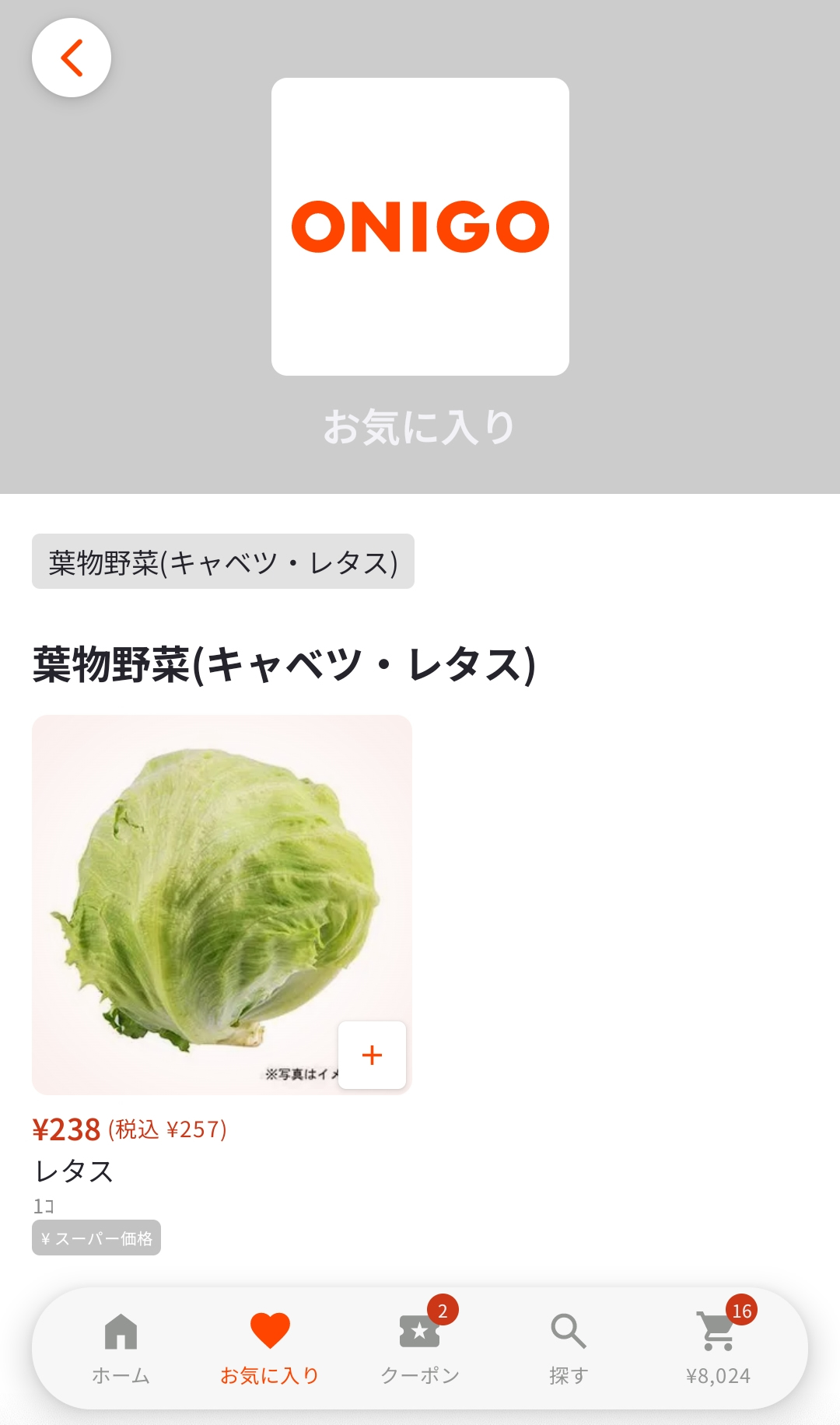Tap the 探す search magnifier icon
Viewport: 840px width, 1425px height.
pyautogui.click(x=569, y=1330)
